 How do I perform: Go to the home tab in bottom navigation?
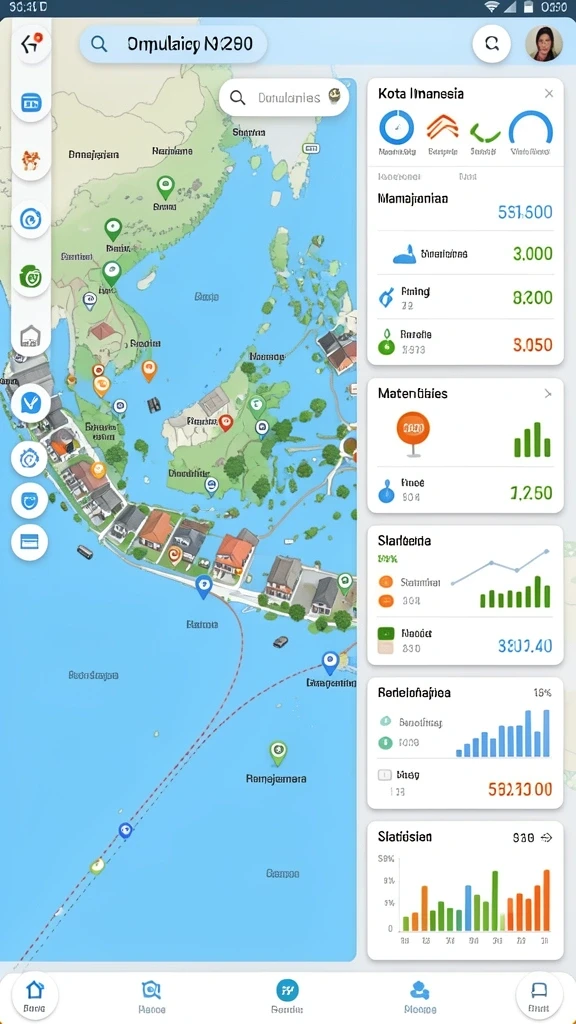[34, 996]
